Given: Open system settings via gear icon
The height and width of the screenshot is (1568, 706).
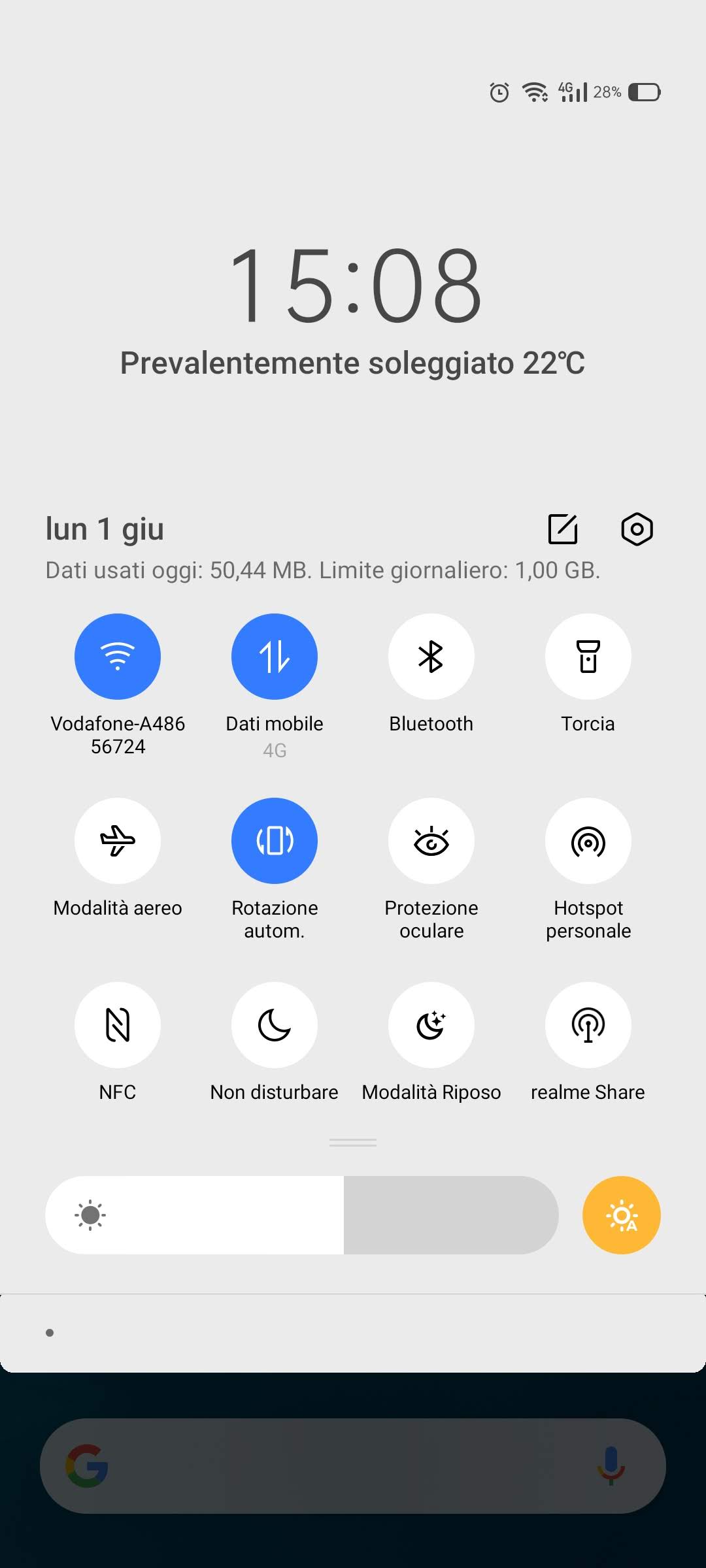Looking at the screenshot, I should [x=637, y=529].
